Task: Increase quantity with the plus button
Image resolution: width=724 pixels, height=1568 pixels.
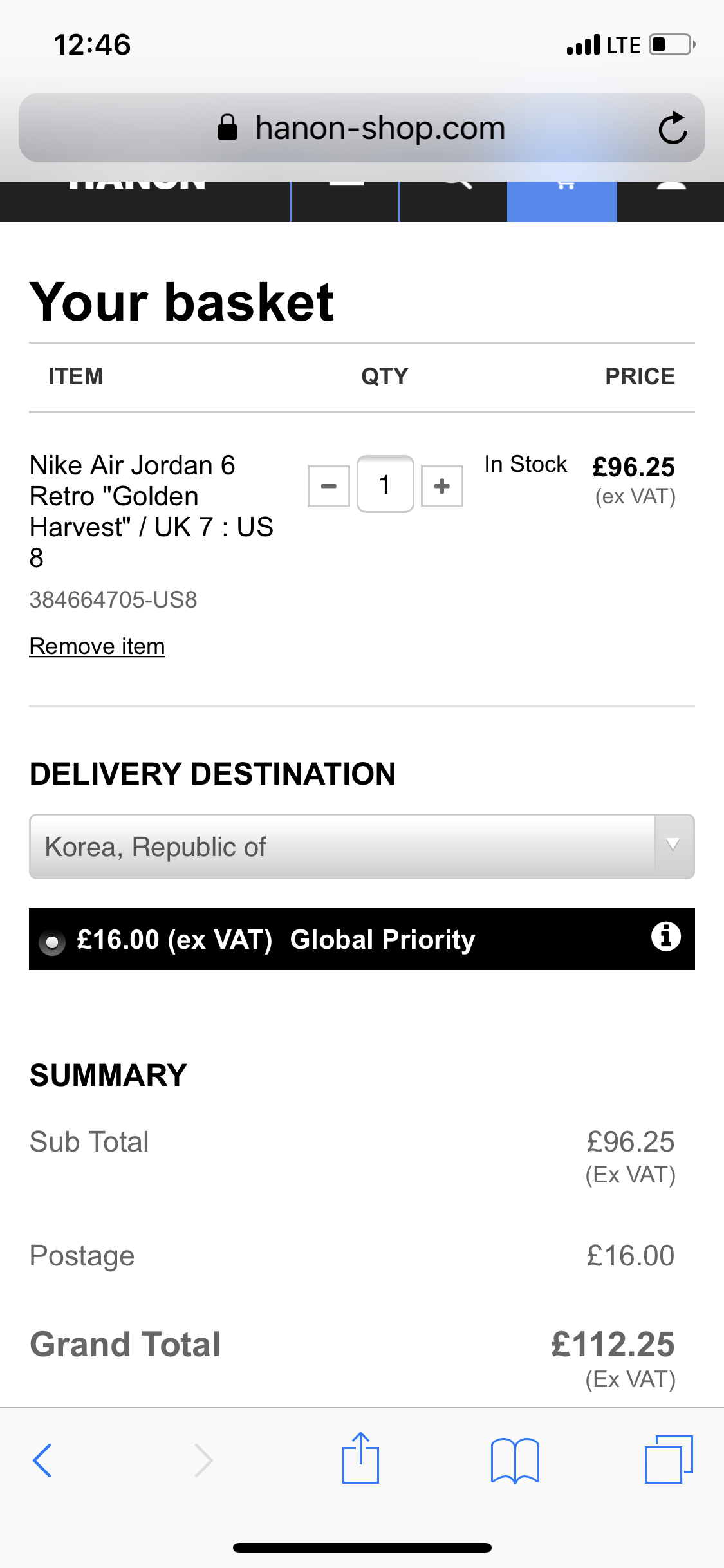Action: click(442, 486)
